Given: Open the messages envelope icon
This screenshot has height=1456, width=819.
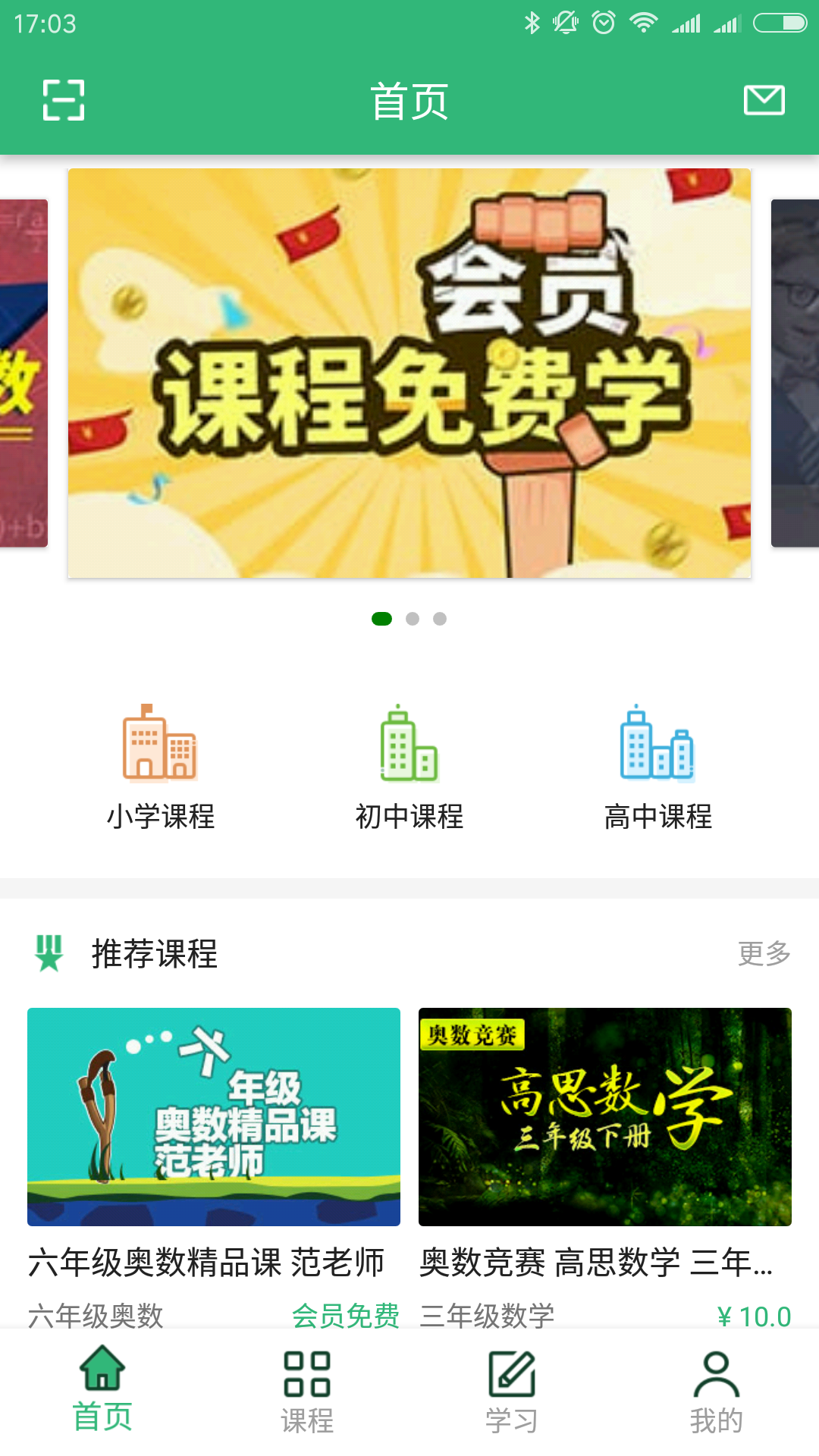Looking at the screenshot, I should 764,100.
